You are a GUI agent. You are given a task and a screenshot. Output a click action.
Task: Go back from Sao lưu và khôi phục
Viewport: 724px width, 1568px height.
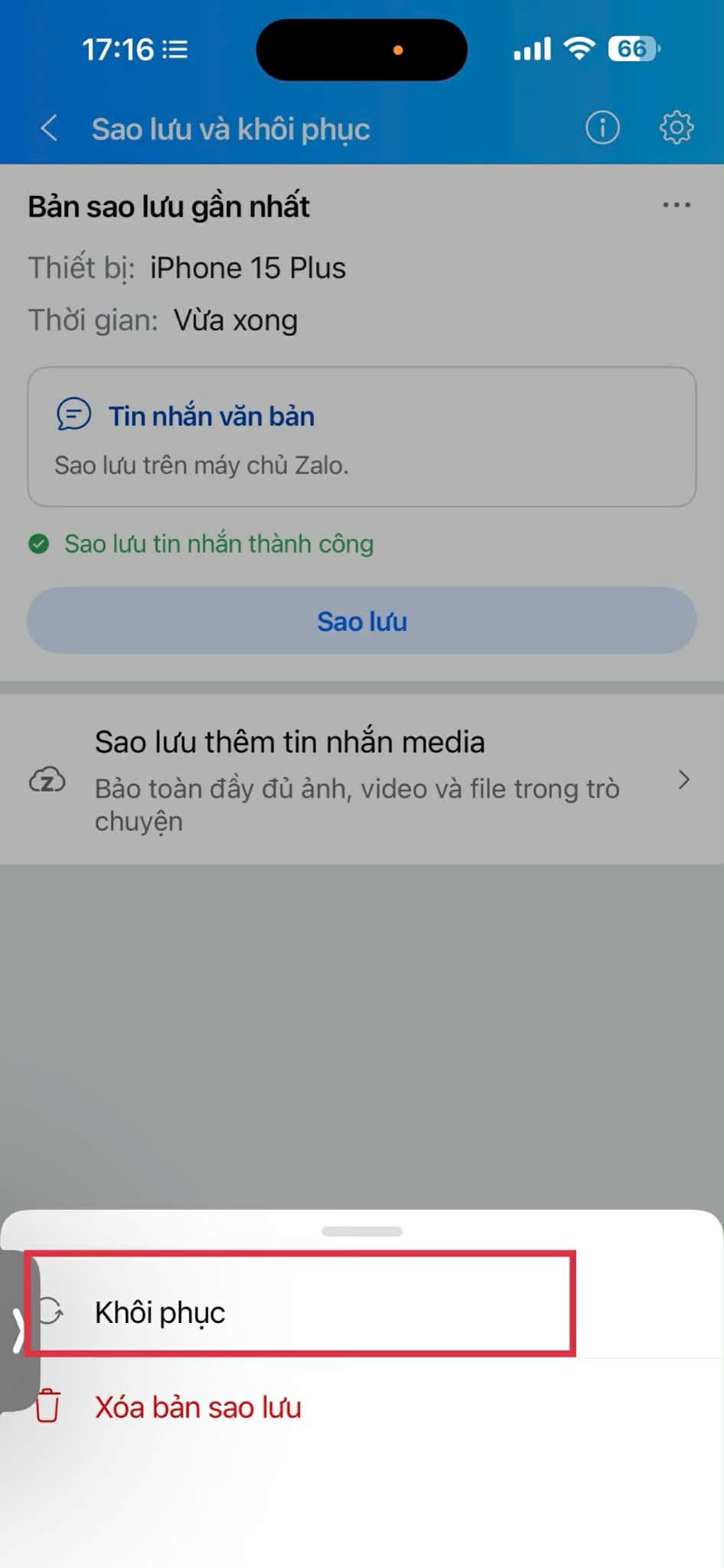[49, 128]
